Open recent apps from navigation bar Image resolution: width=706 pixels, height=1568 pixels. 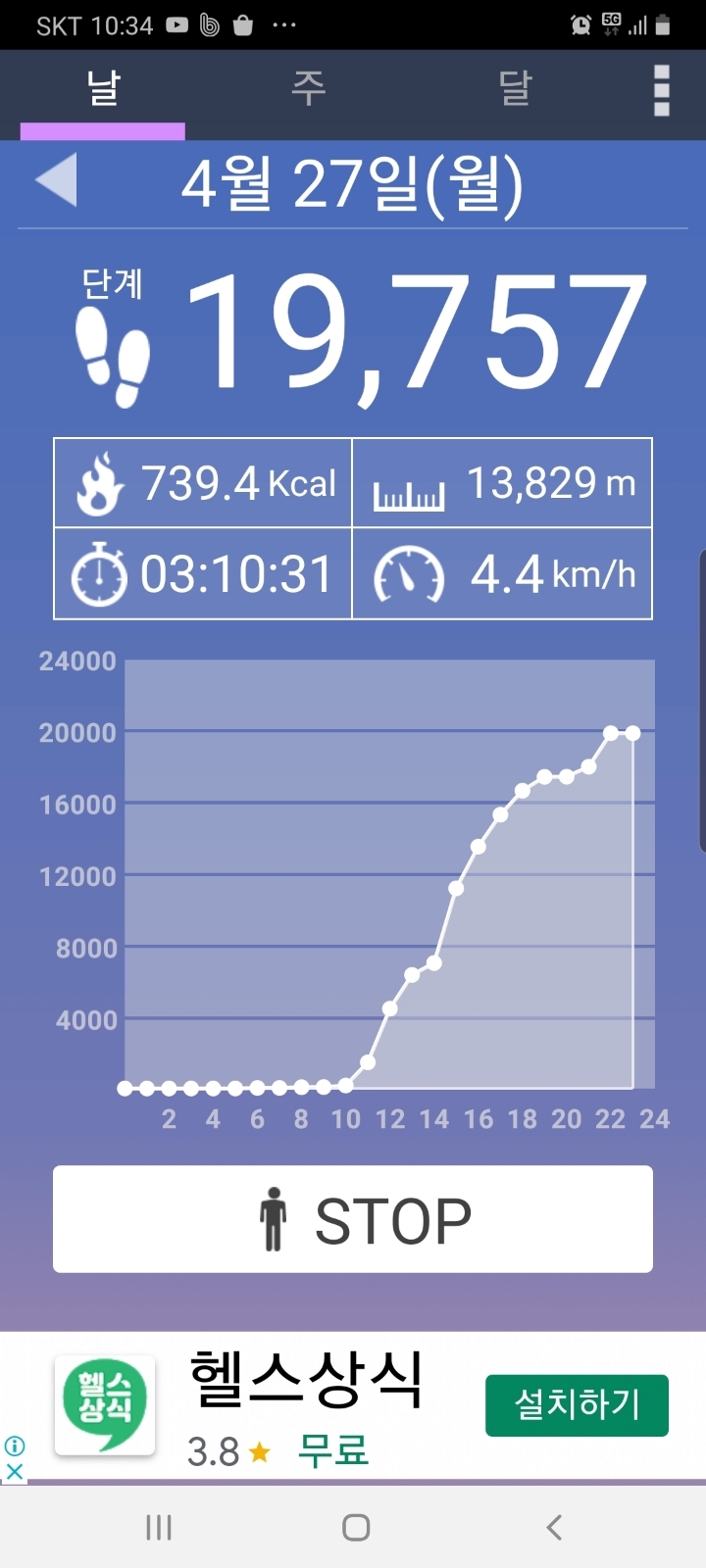pyautogui.click(x=158, y=1527)
